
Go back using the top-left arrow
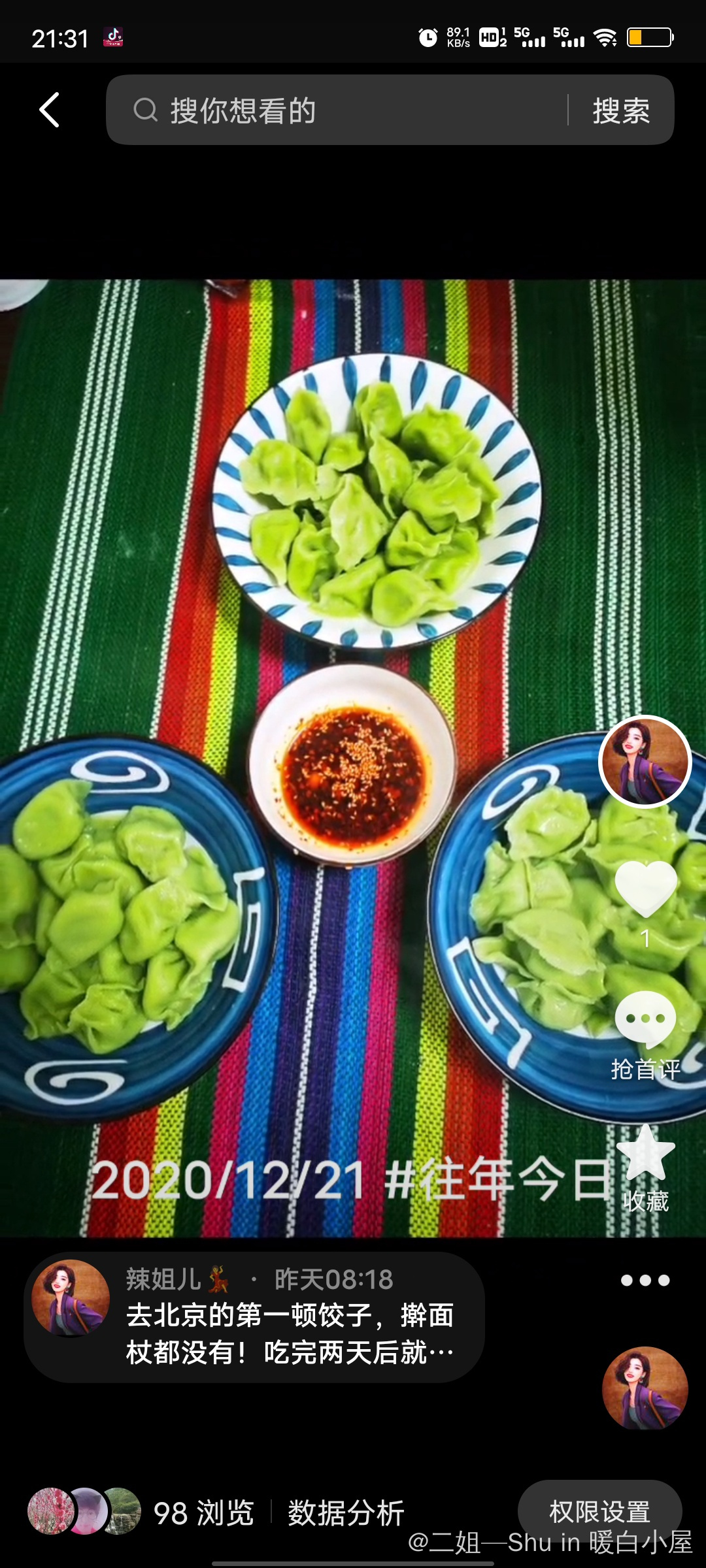(x=50, y=110)
